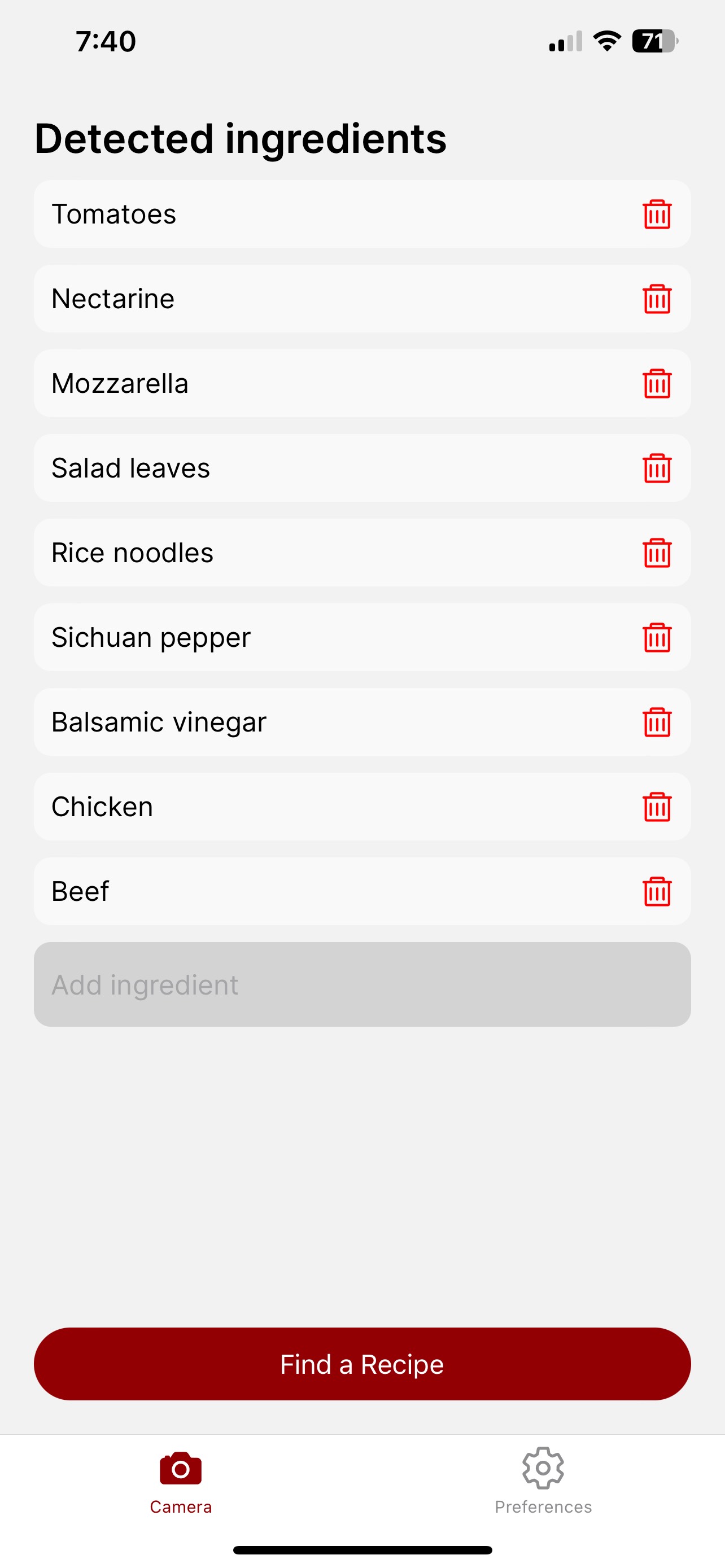Screen dimensions: 725x1568
Task: Delete Tomatoes from the ingredient list
Action: pos(656,214)
